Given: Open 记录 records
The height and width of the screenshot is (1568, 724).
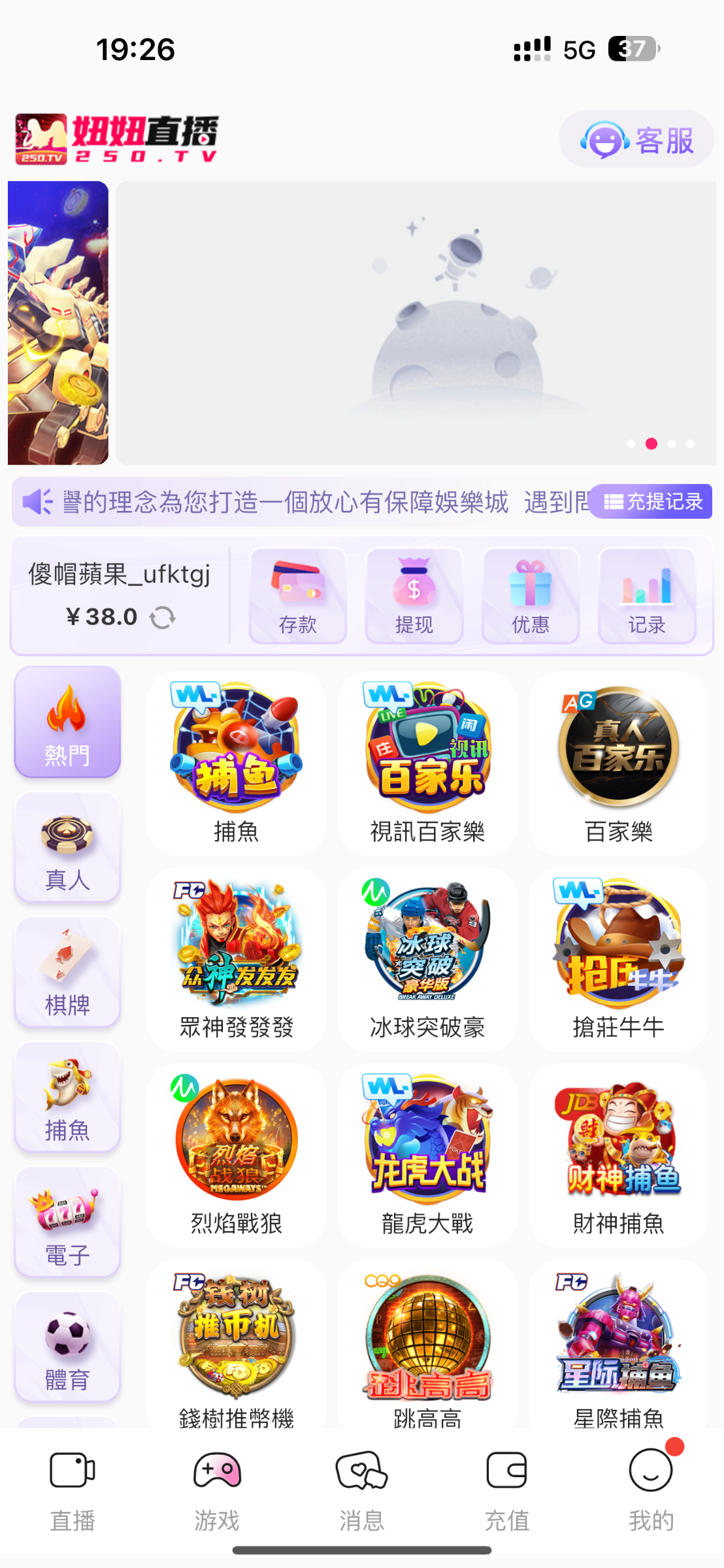Looking at the screenshot, I should [x=646, y=595].
